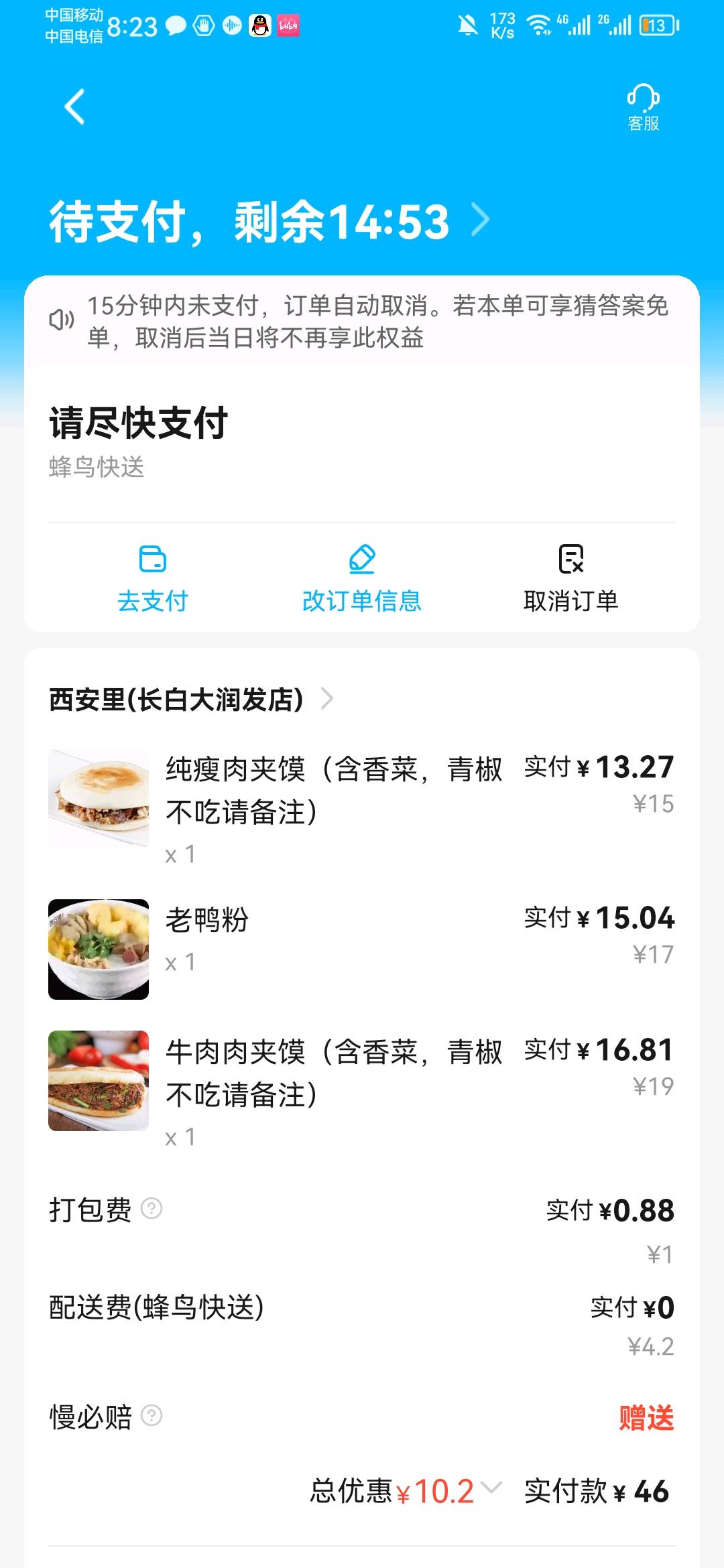
Task: Show help for 打包费
Action: pos(152,1209)
